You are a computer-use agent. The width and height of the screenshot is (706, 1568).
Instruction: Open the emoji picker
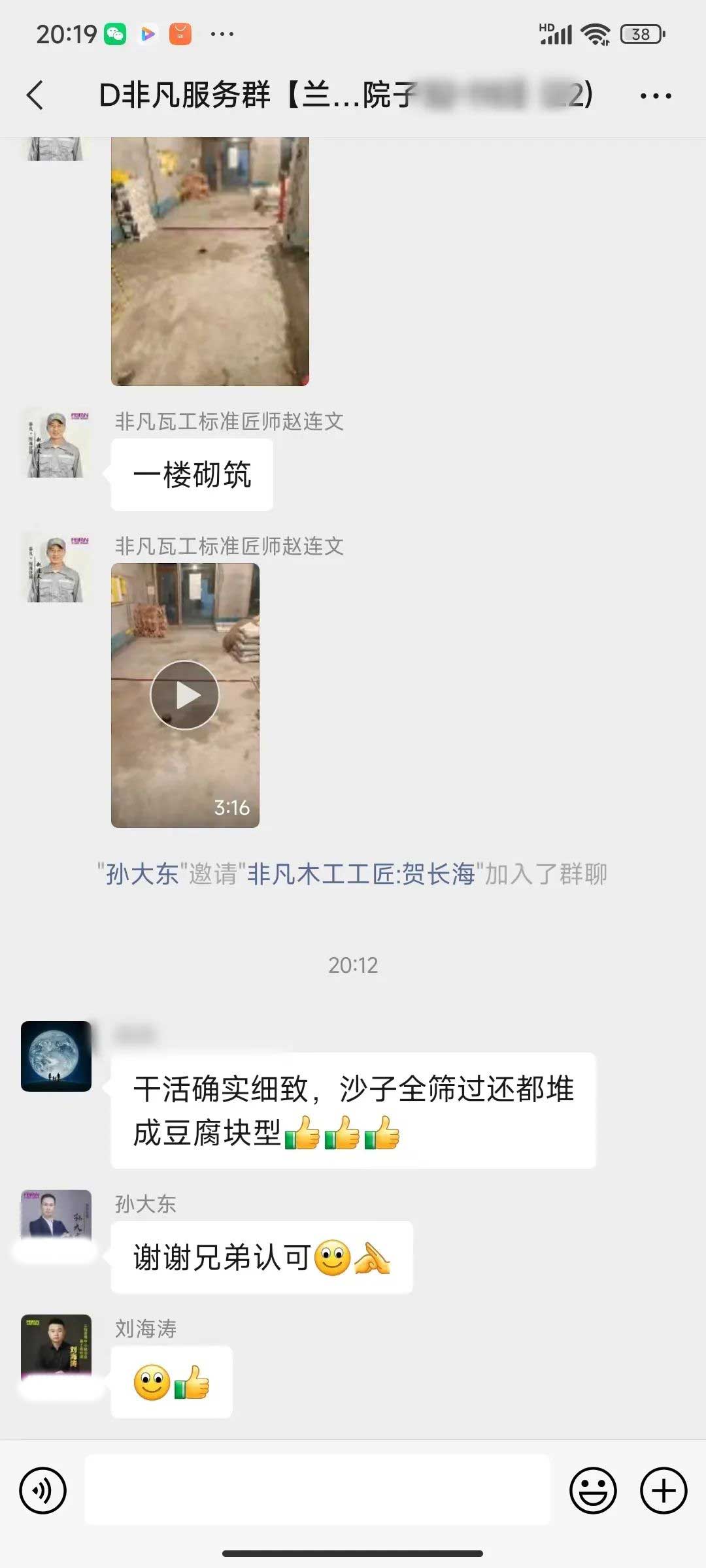[x=593, y=1490]
